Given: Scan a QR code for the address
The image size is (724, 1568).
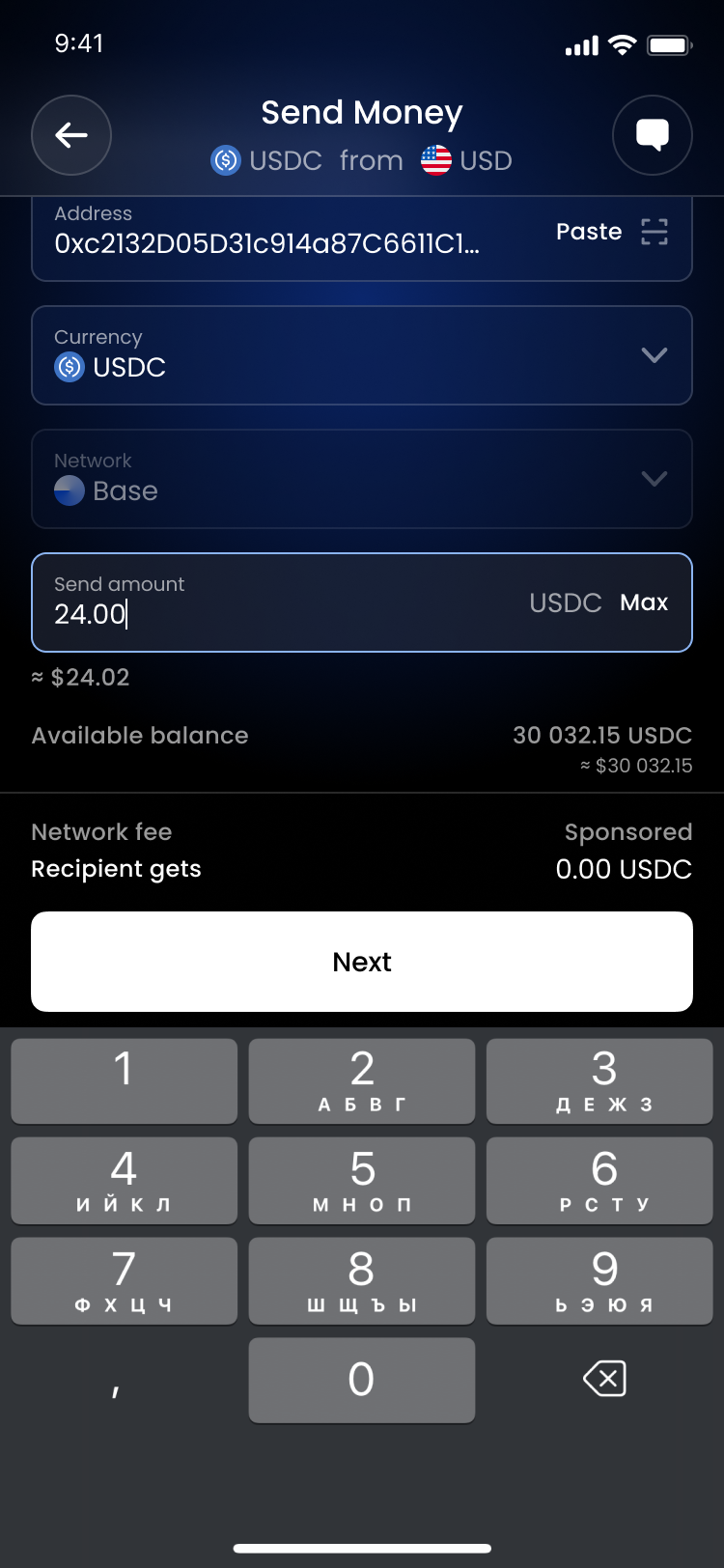Looking at the screenshot, I should [654, 232].
